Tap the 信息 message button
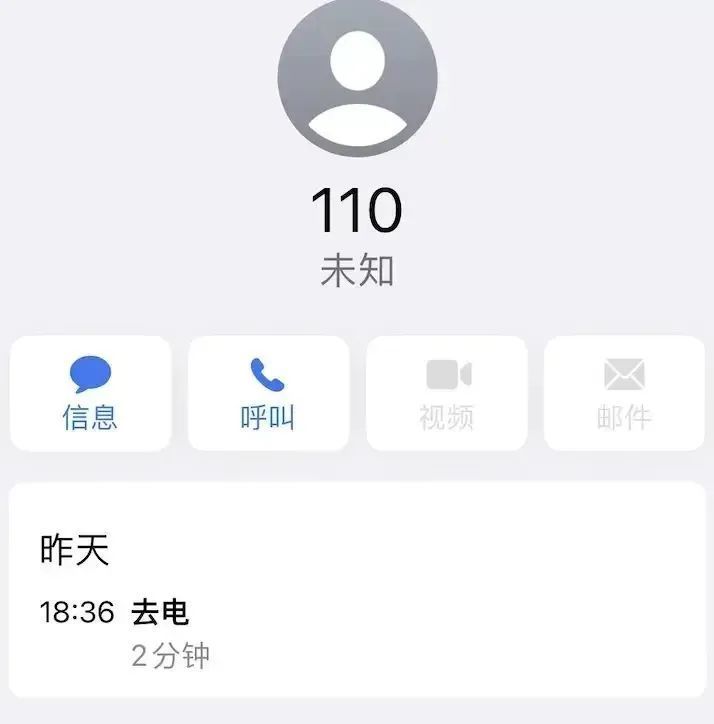 click(91, 393)
